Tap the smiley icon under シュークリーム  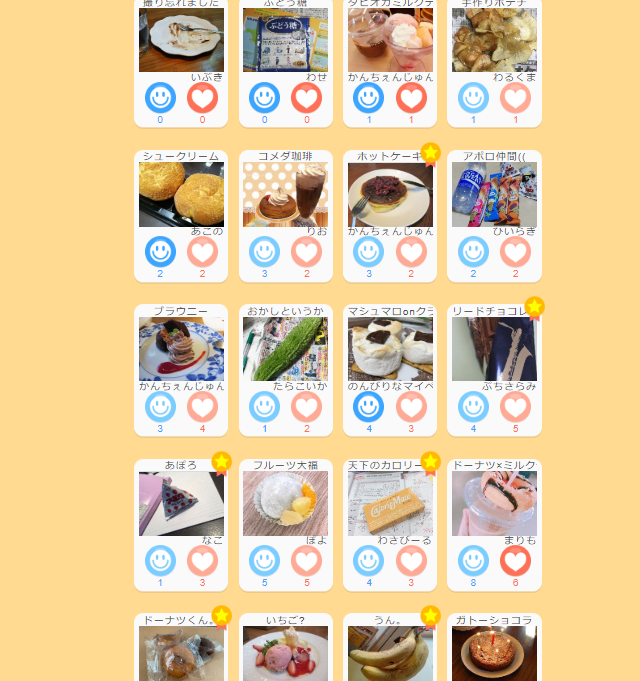click(160, 251)
